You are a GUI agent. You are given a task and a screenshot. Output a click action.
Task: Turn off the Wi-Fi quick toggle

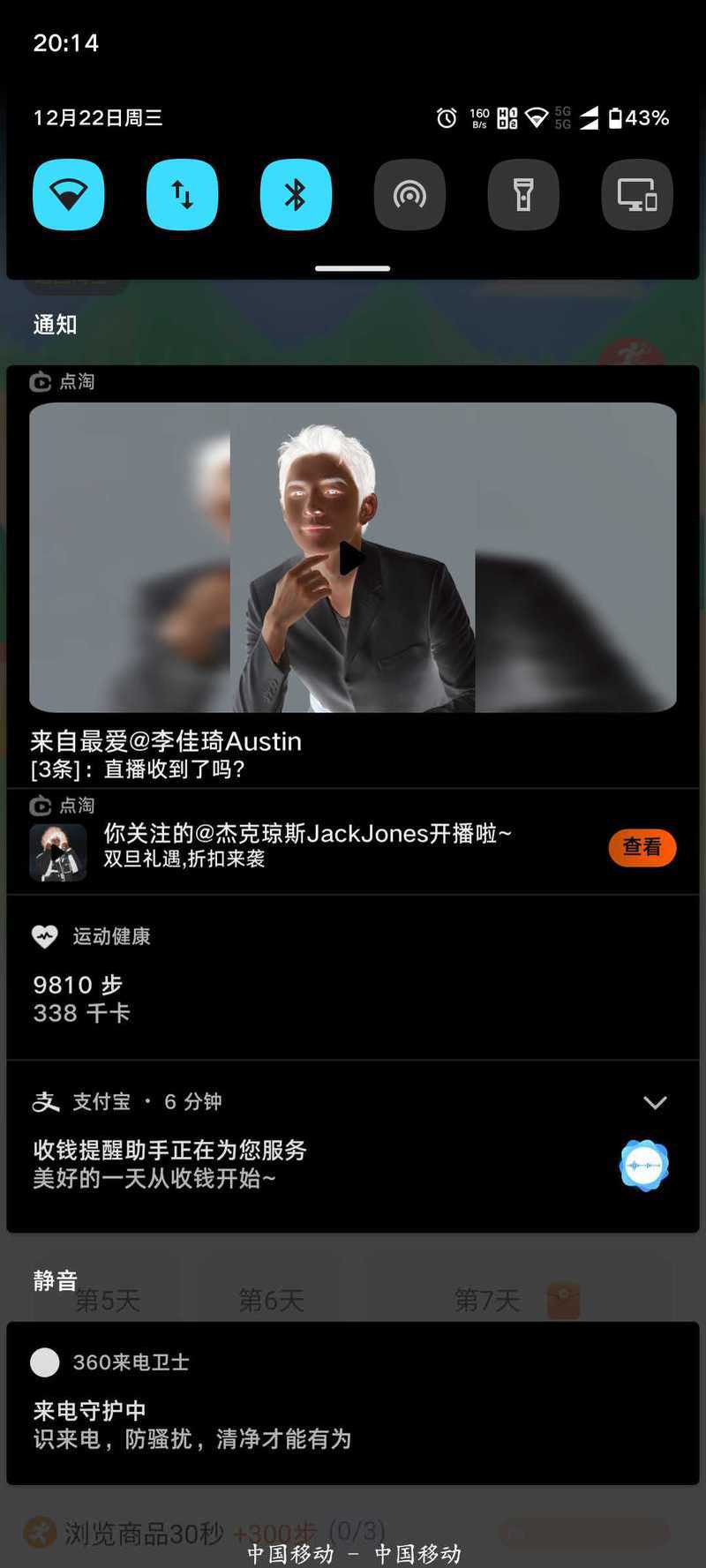(69, 195)
